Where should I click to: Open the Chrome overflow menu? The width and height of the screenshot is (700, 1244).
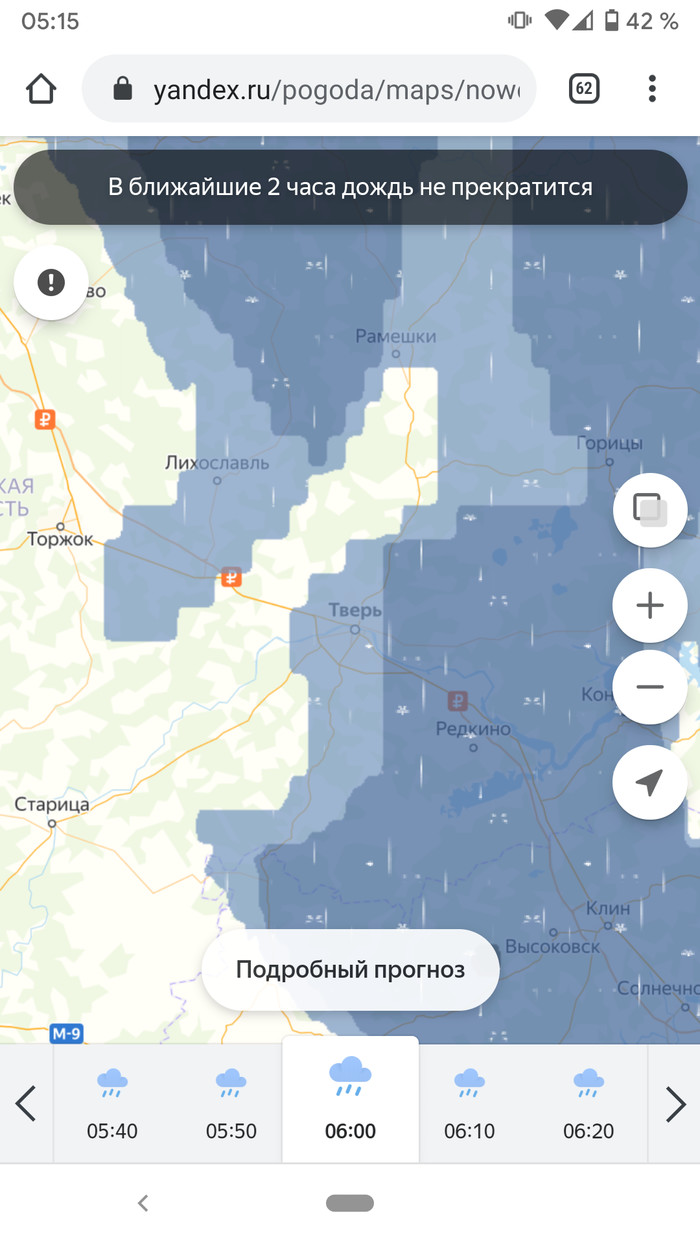(652, 89)
